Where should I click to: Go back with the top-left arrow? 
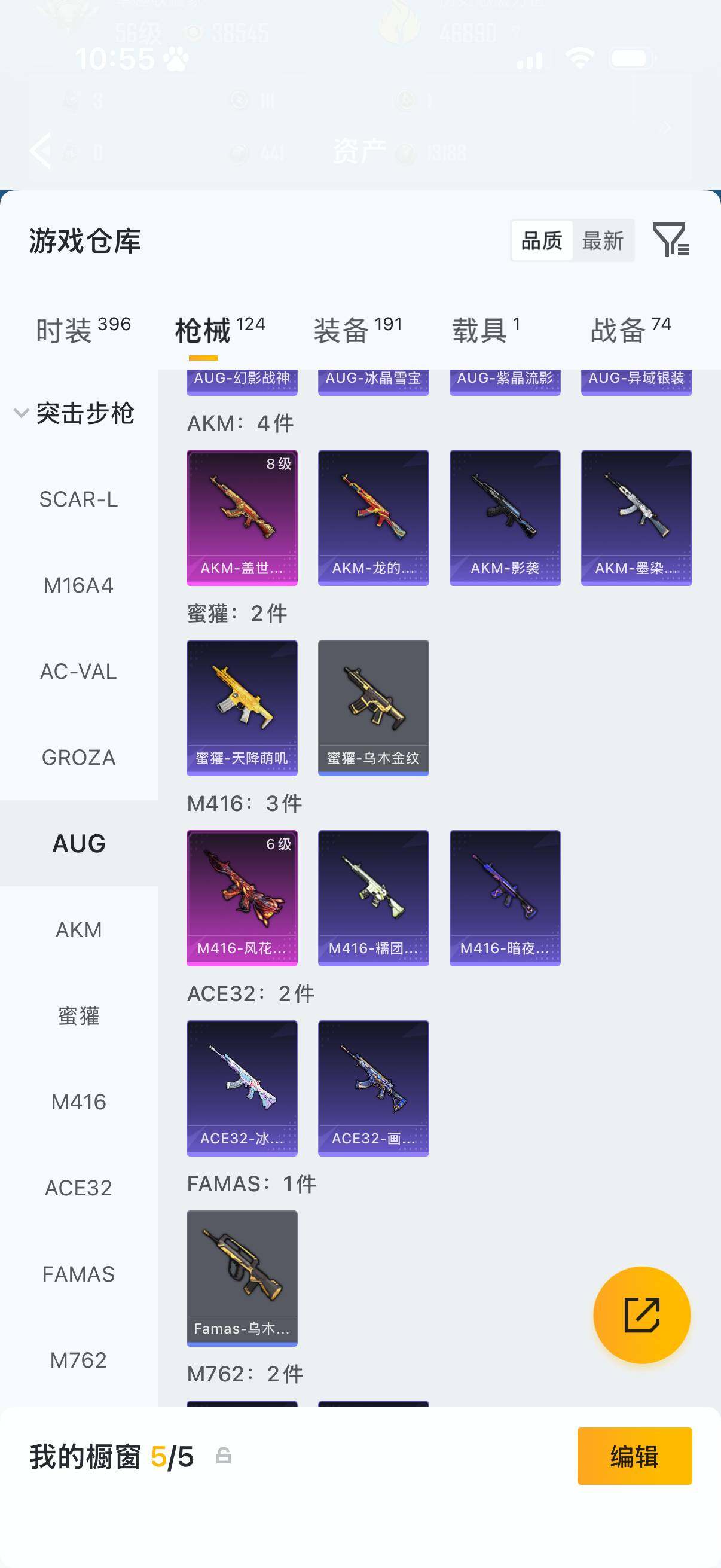pyautogui.click(x=40, y=150)
